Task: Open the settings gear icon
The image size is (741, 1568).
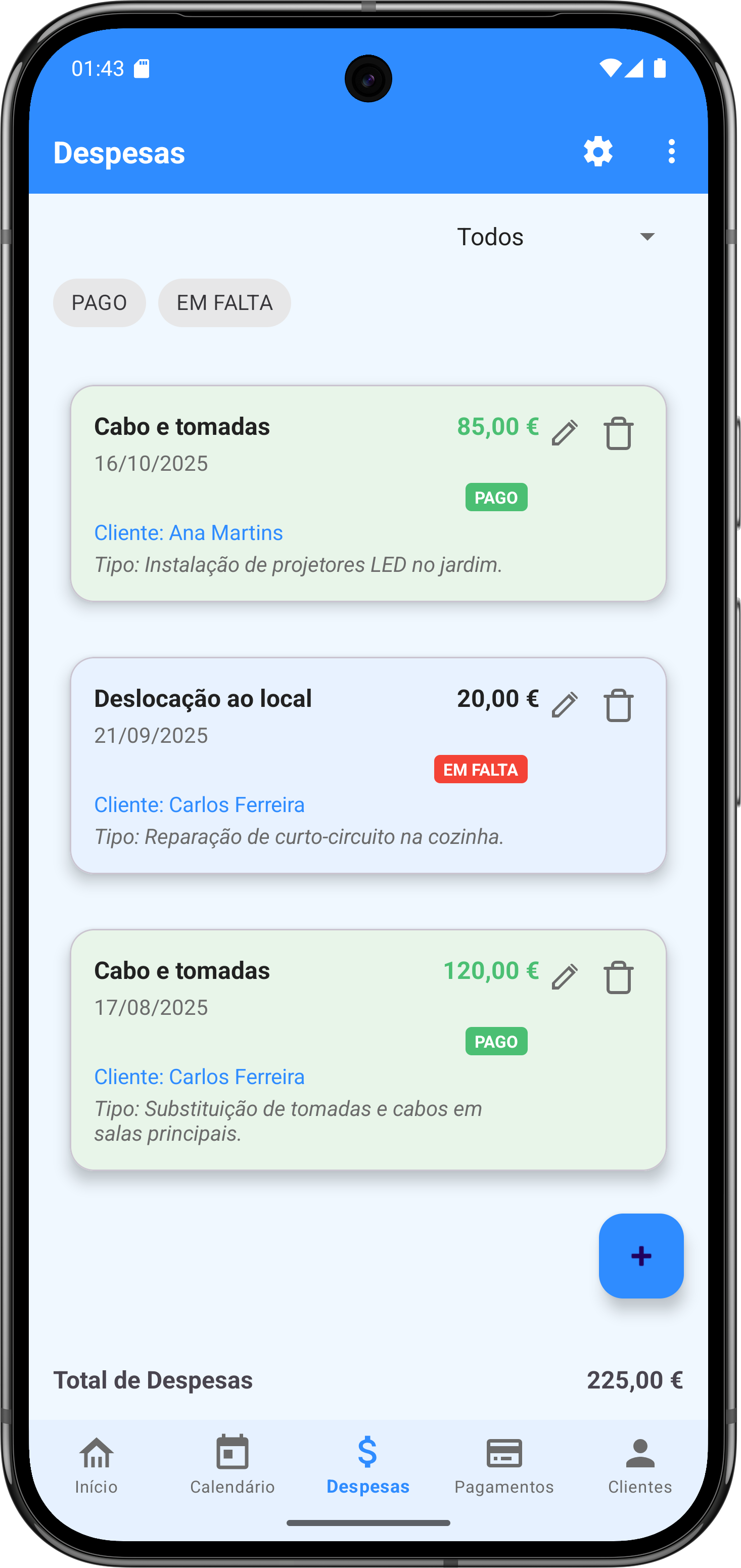Action: (597, 152)
